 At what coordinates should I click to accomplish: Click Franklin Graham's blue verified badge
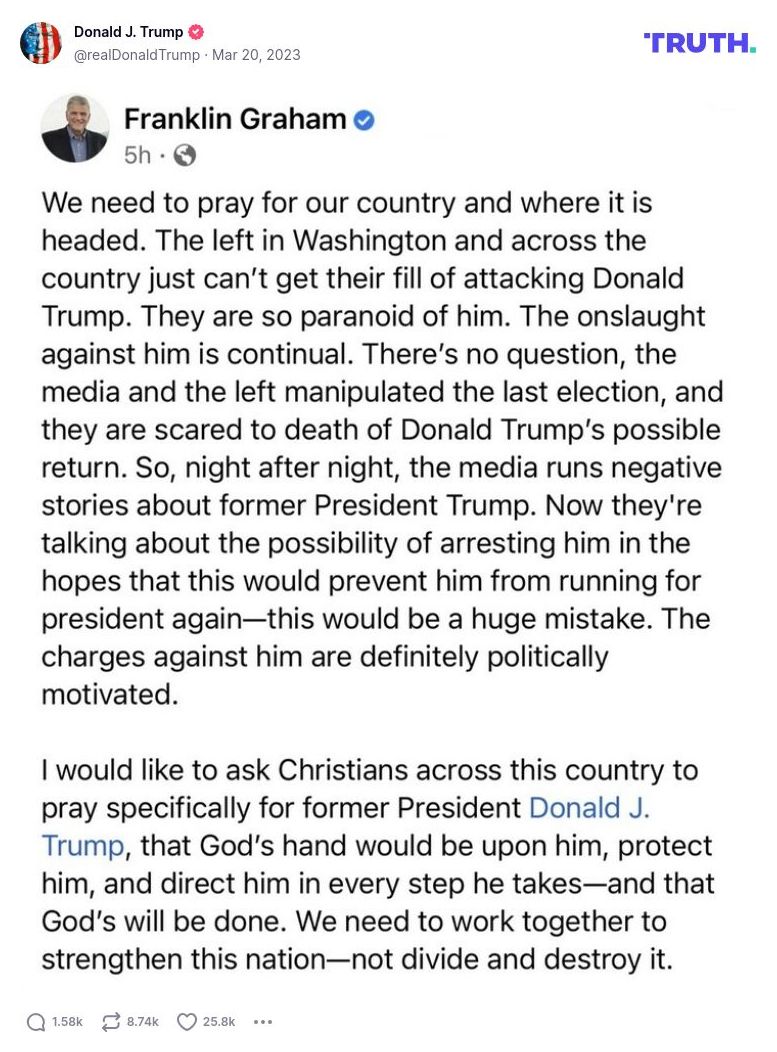(364, 118)
